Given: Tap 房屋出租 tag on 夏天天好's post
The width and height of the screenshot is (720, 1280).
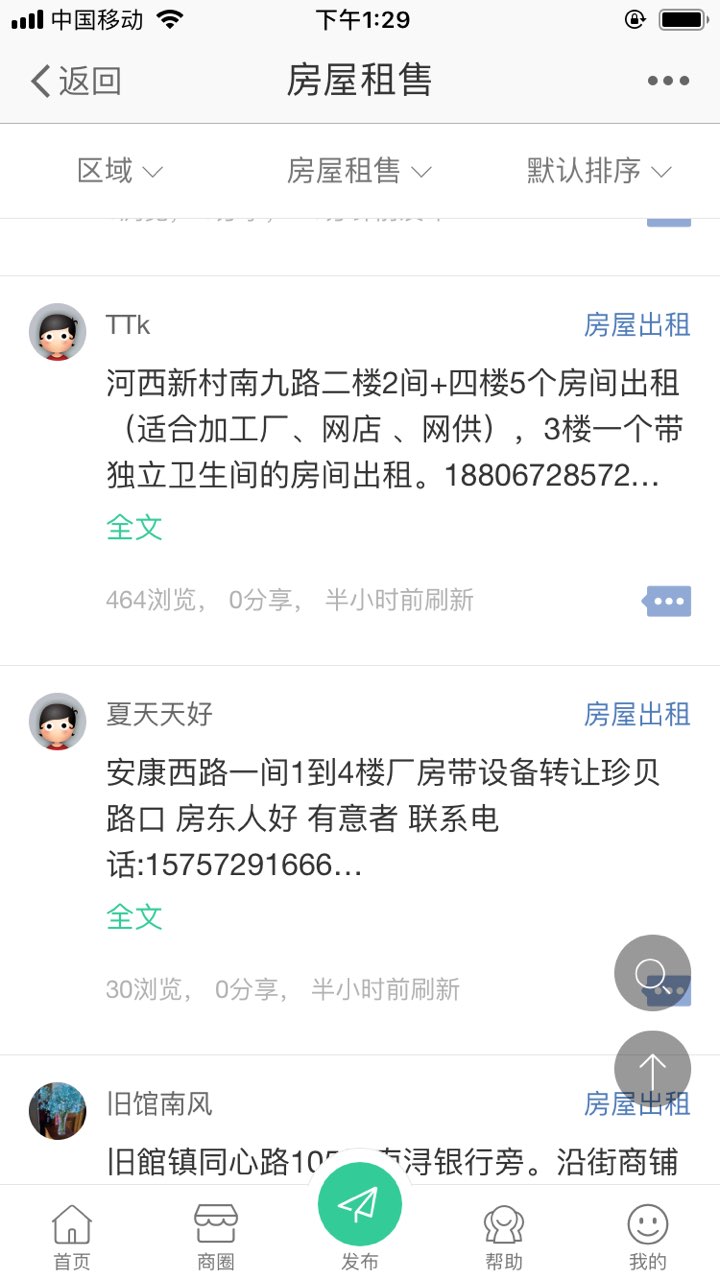Looking at the screenshot, I should (636, 714).
